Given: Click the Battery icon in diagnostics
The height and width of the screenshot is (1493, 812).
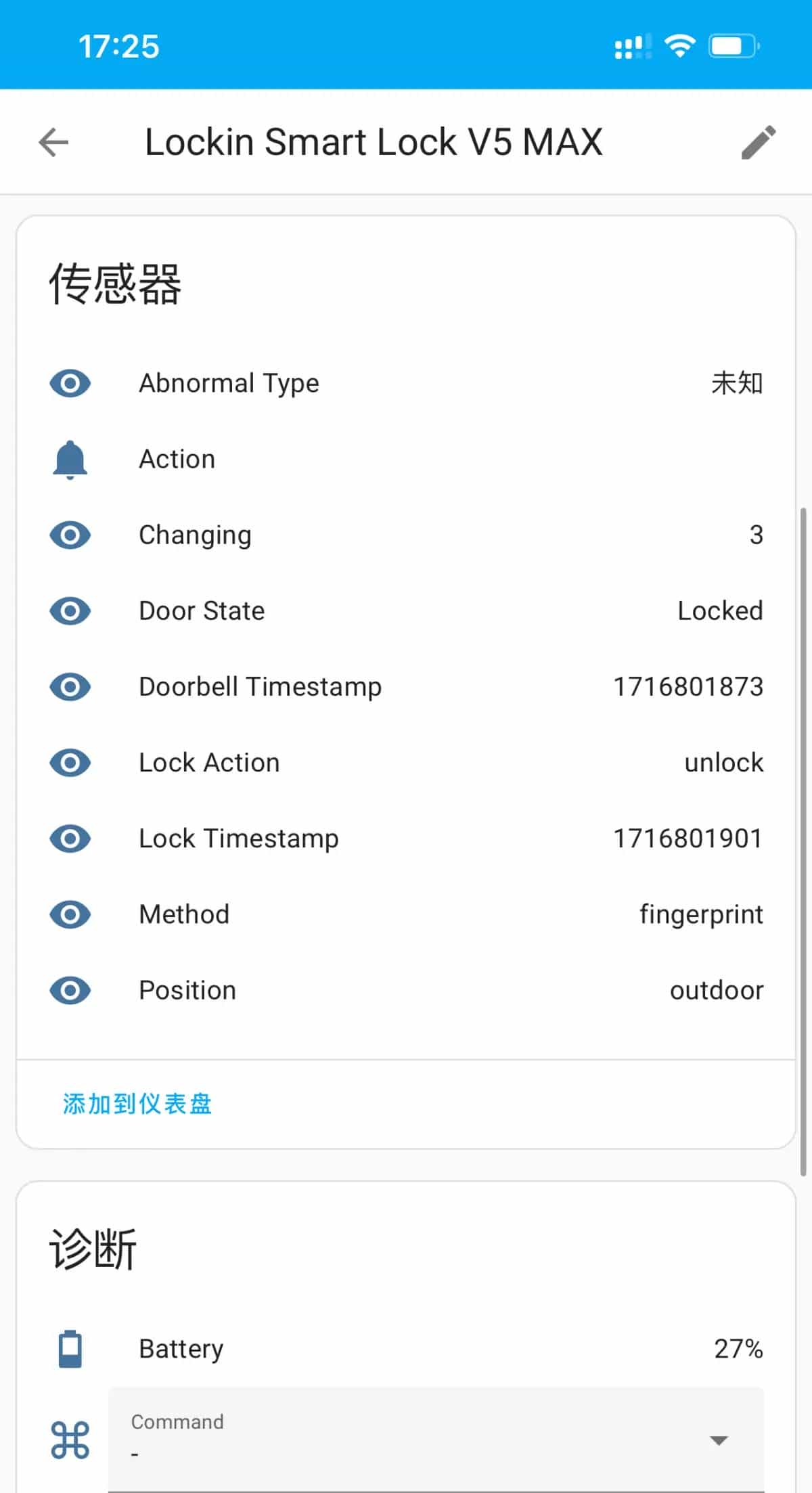Looking at the screenshot, I should pos(70,1348).
